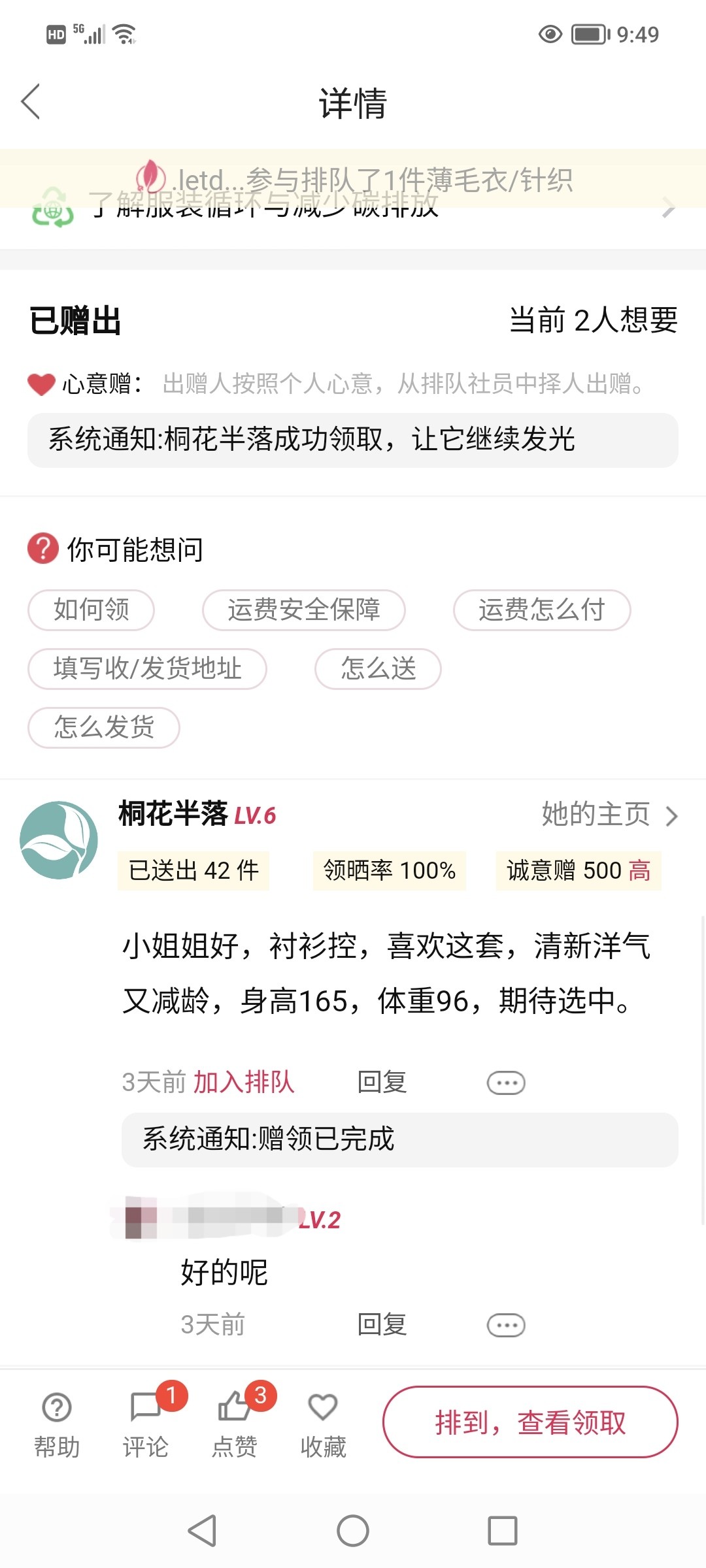Open 她的主页 link
The height and width of the screenshot is (1568, 706).
pyautogui.click(x=608, y=815)
